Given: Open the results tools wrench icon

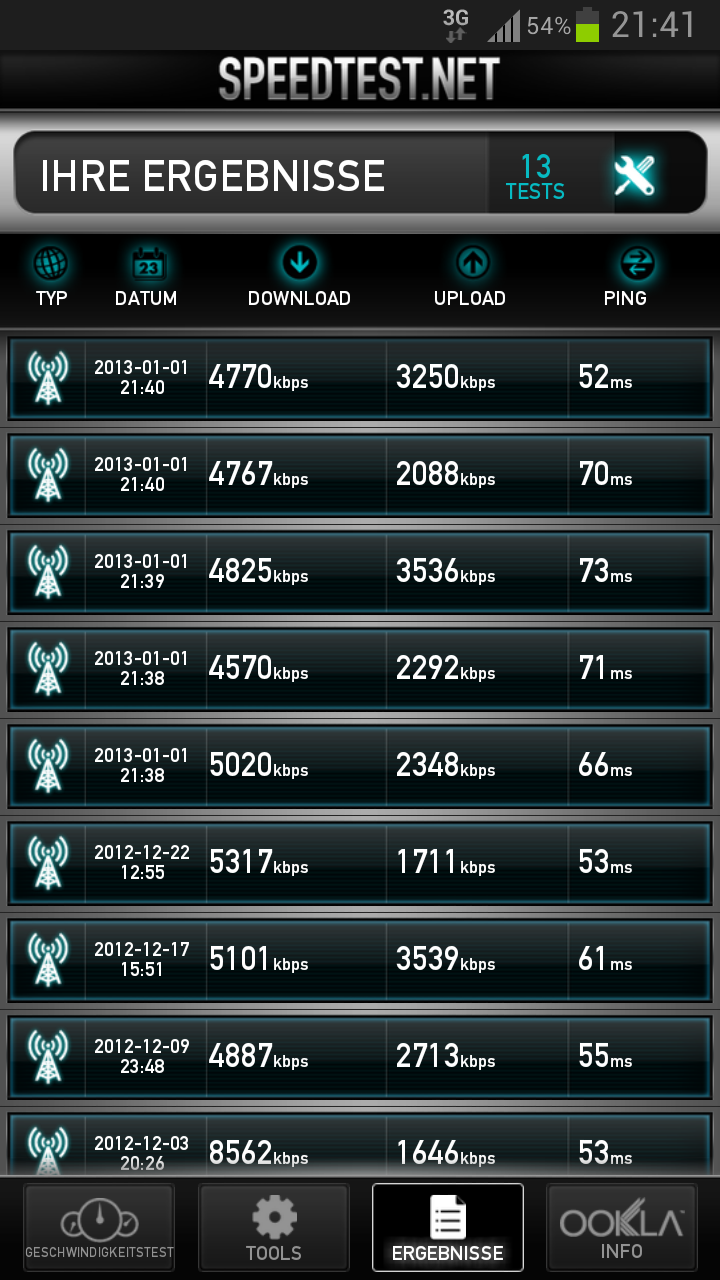Looking at the screenshot, I should 635,176.
